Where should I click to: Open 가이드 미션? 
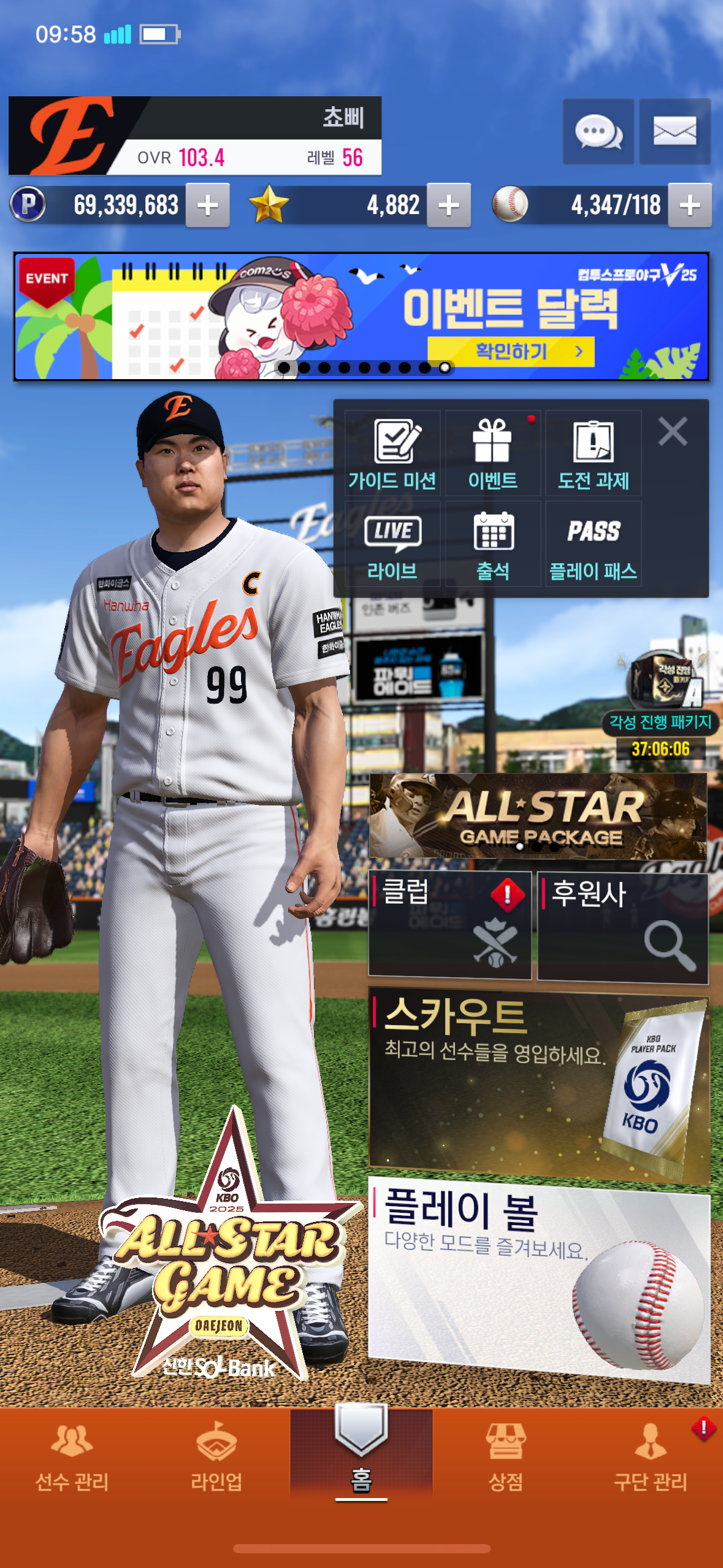click(392, 454)
